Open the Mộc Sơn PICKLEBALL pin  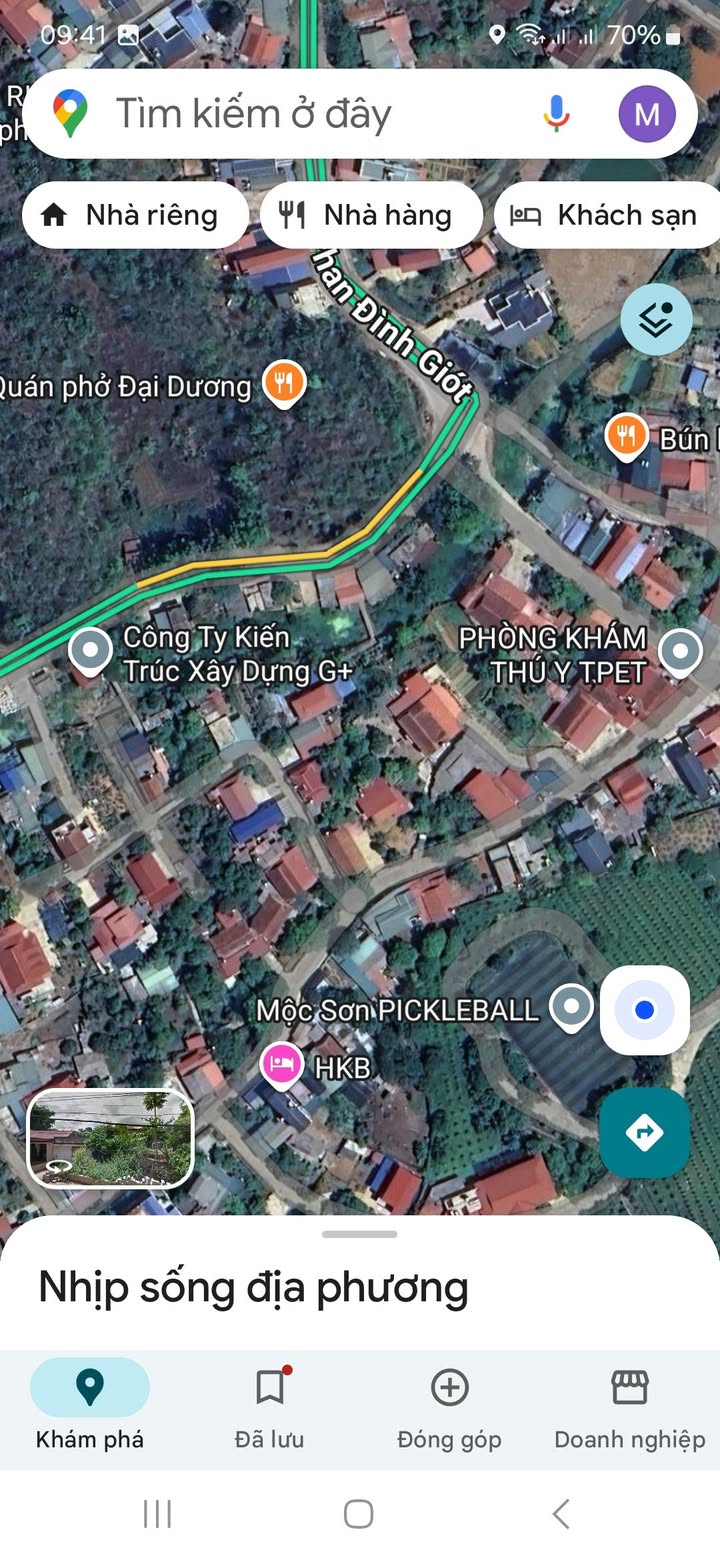(x=572, y=1007)
